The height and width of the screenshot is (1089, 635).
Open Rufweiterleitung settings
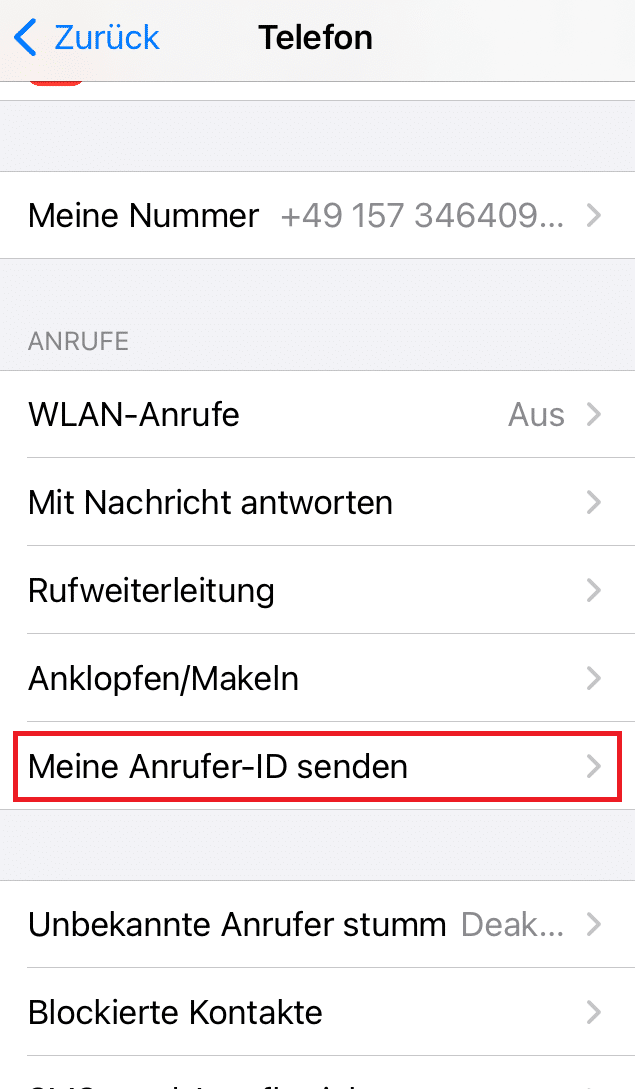click(316, 590)
